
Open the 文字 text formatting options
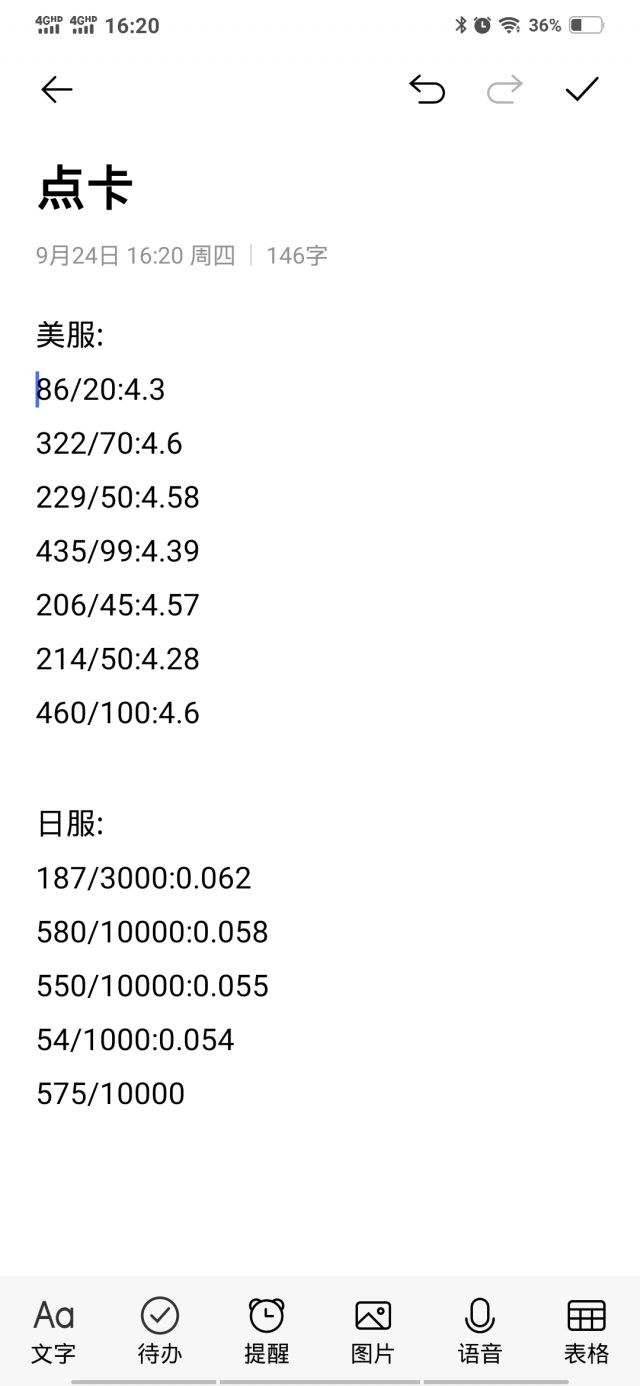[54, 1331]
